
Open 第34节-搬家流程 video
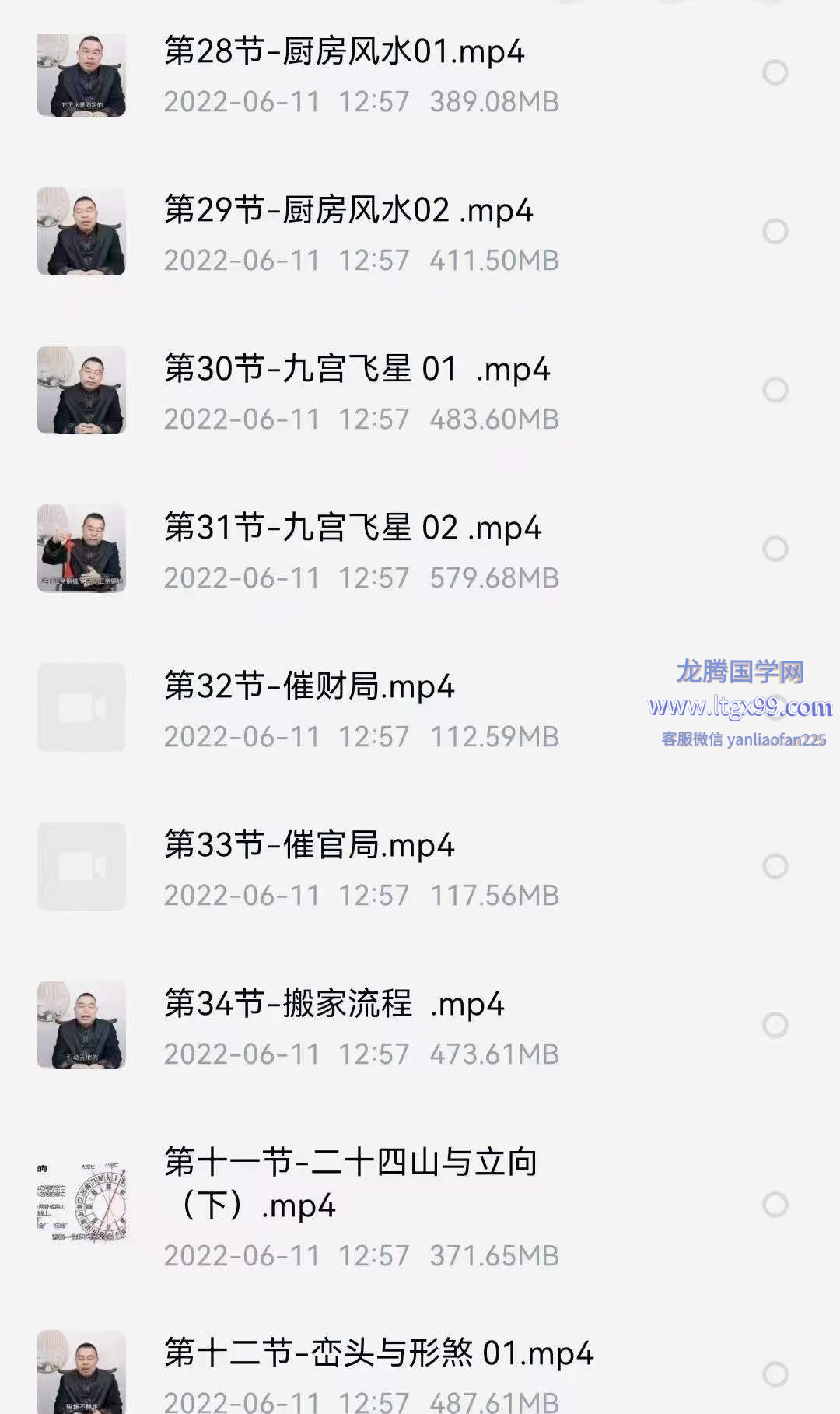click(x=334, y=1005)
